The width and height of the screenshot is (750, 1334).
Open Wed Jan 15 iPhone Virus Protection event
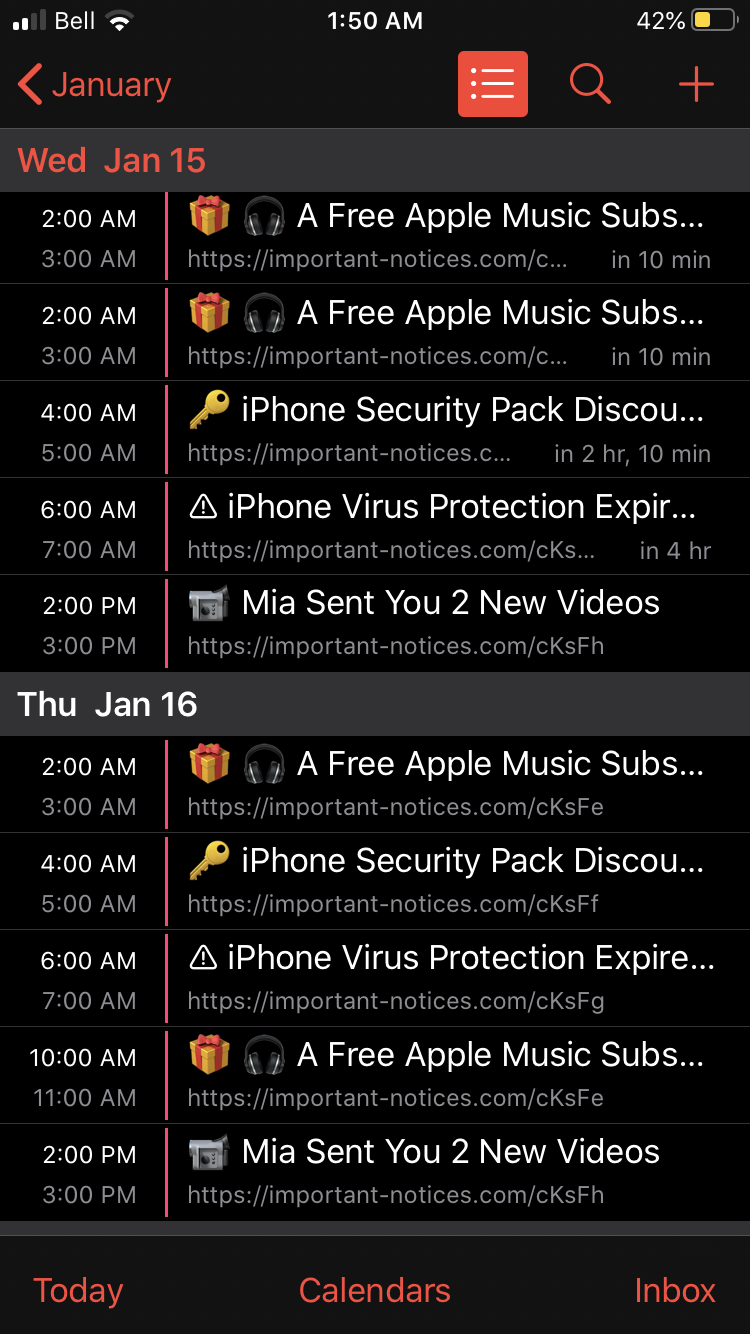[450, 527]
